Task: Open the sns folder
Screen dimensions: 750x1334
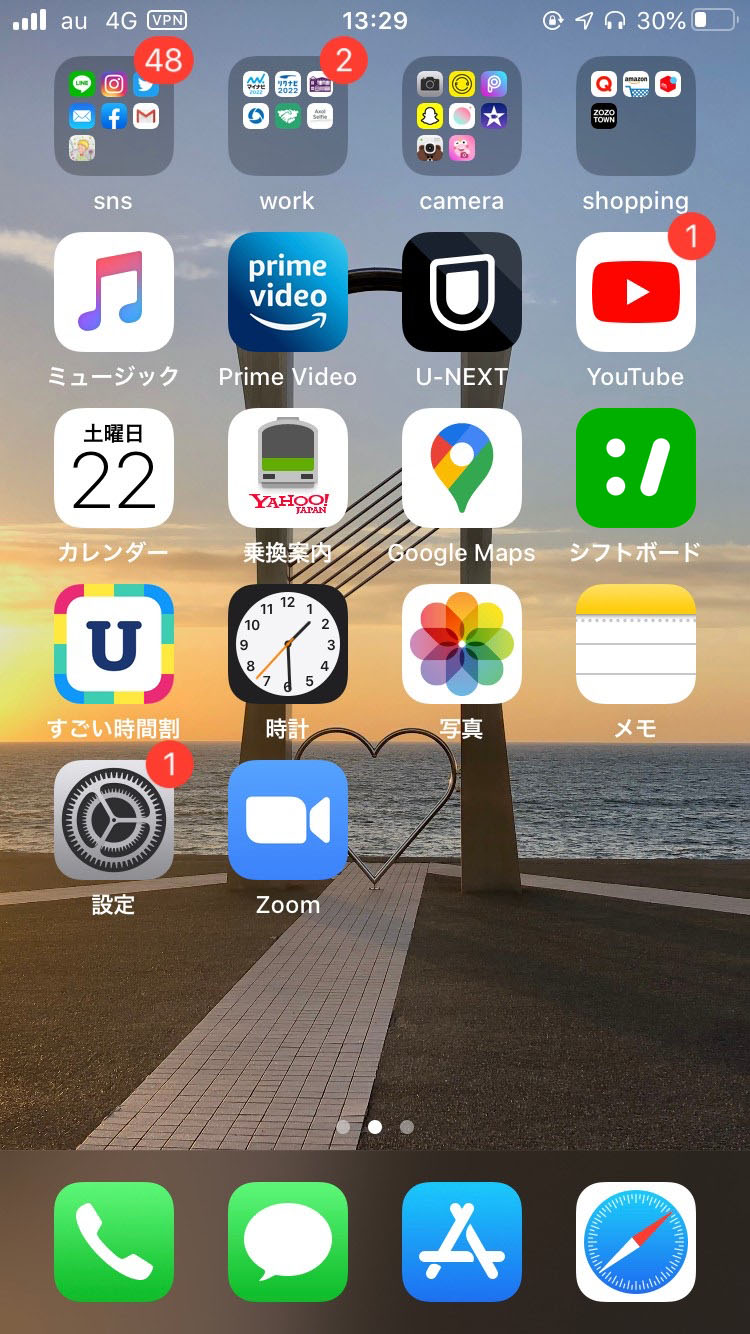Action: 114,116
